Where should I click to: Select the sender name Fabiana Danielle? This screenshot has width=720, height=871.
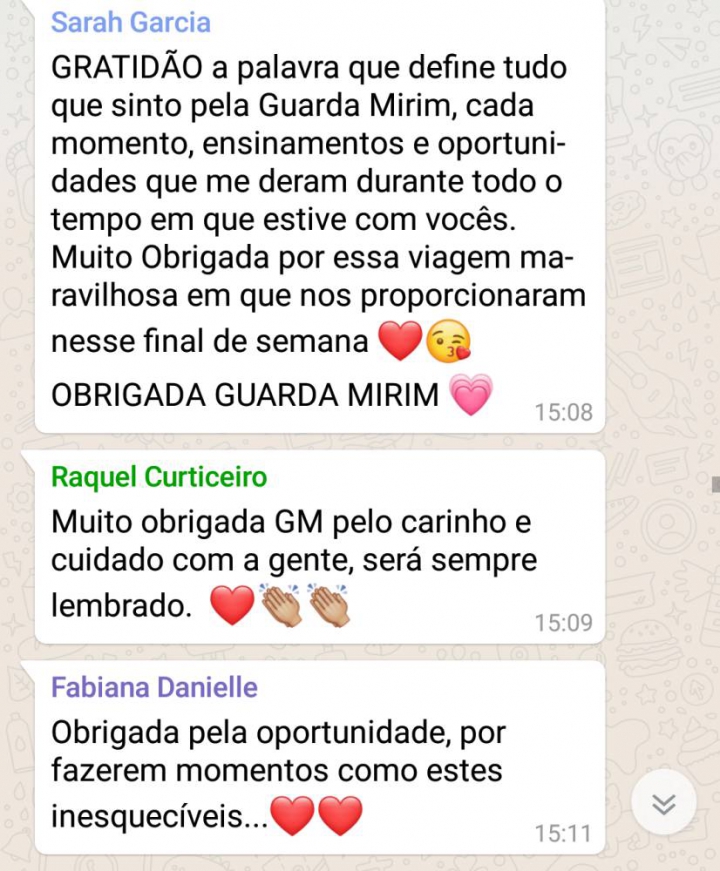(x=154, y=688)
